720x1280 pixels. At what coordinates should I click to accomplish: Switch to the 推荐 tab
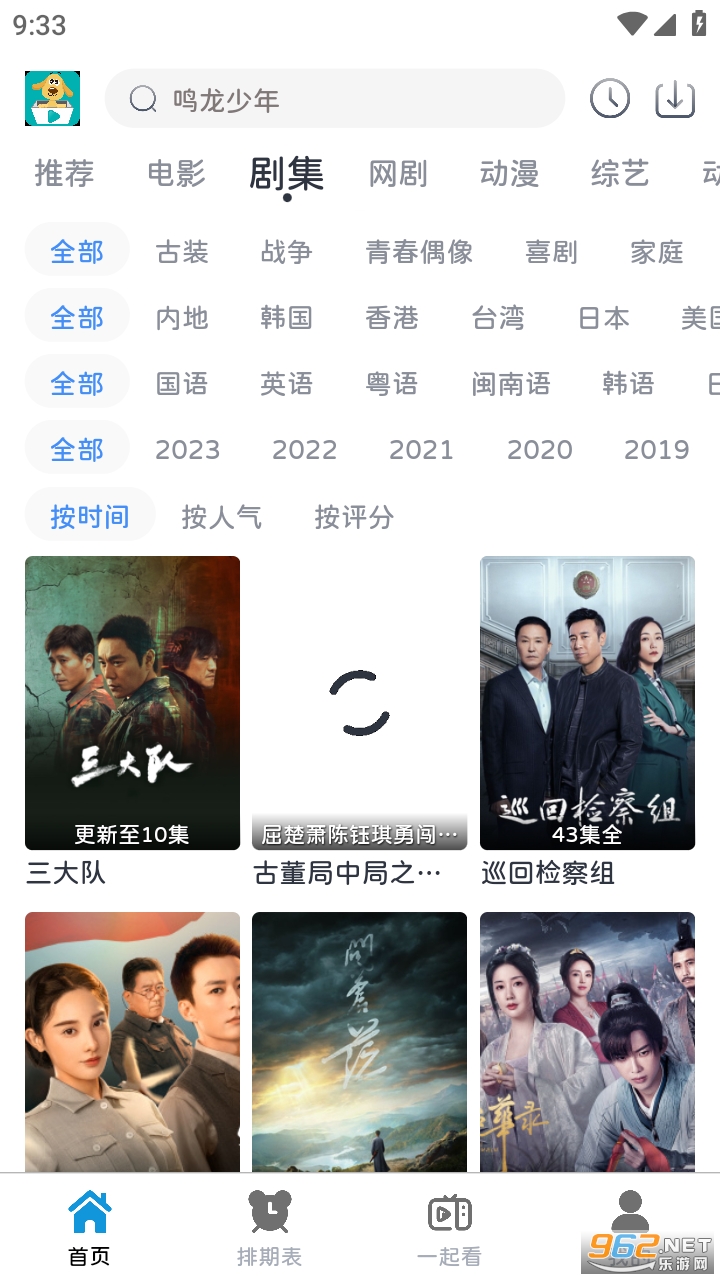coord(64,173)
